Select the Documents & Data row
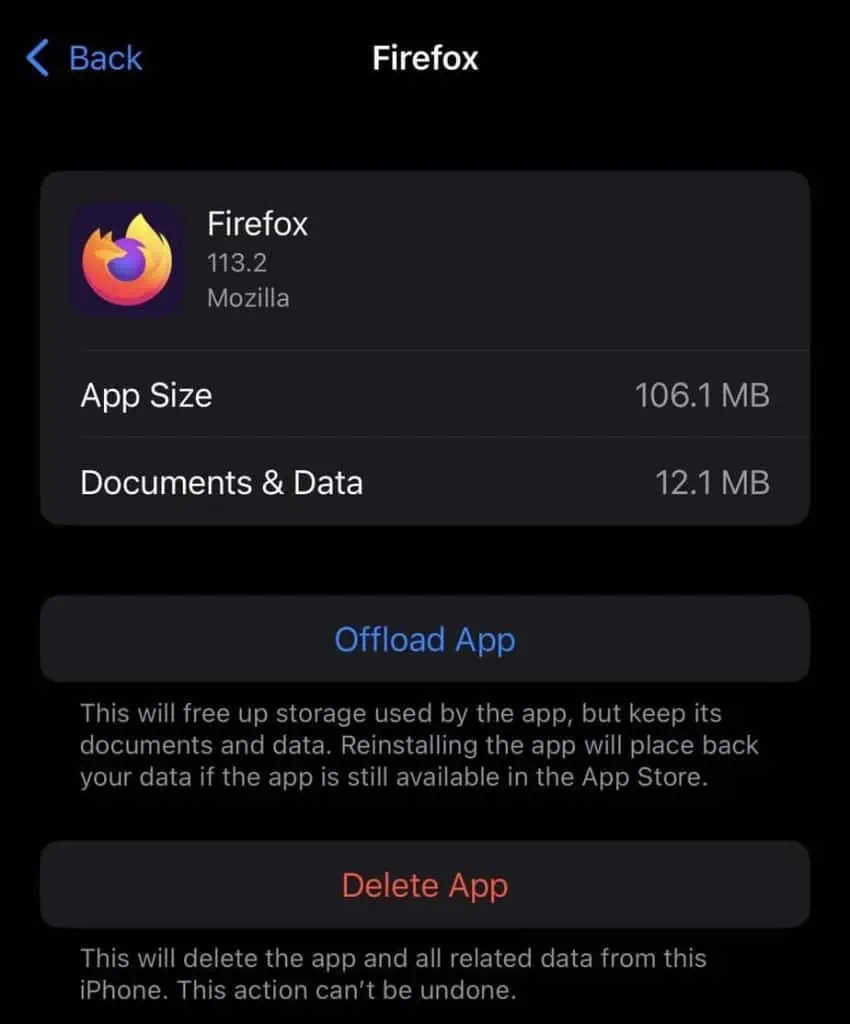850x1024 pixels. click(x=425, y=483)
